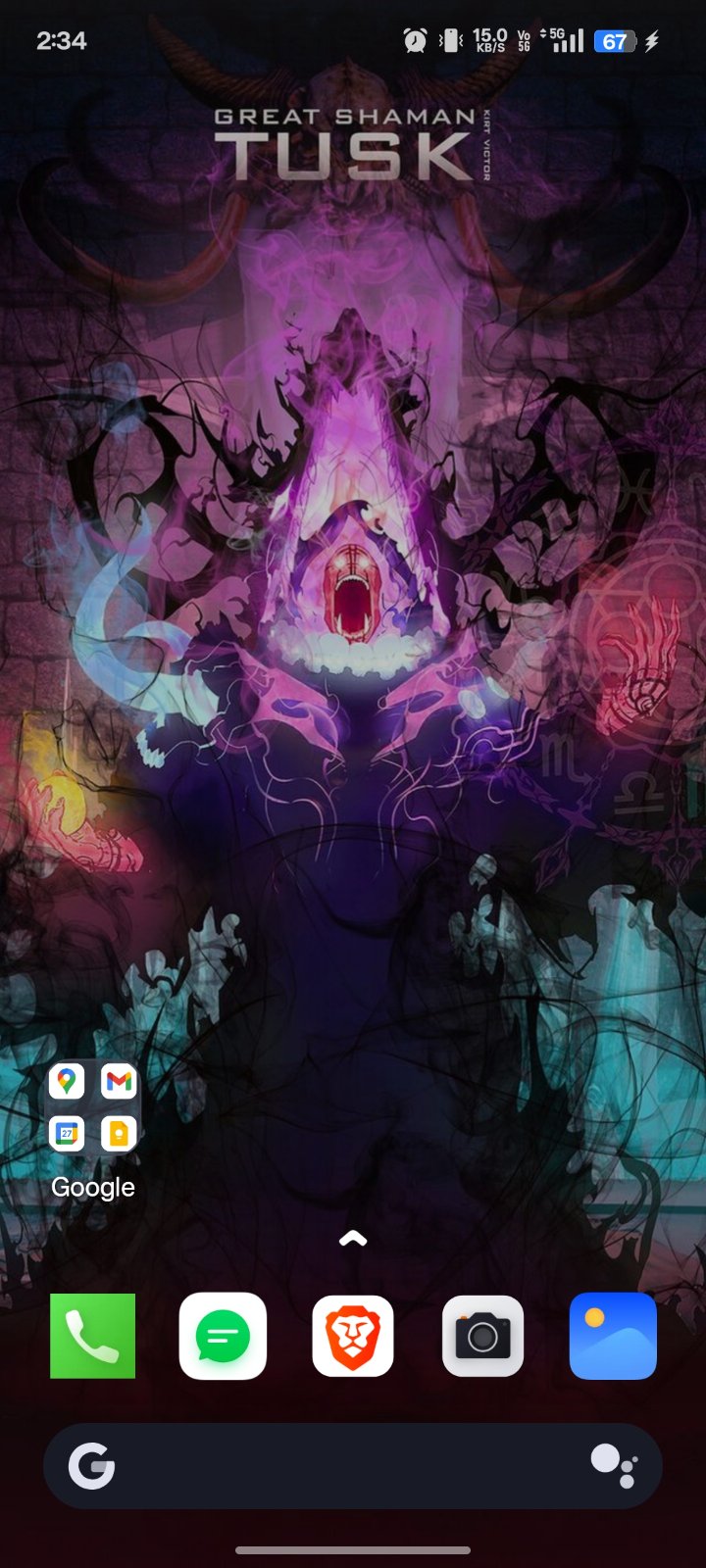Viewport: 706px width, 1568px height.
Task: Open the Google apps folder
Action: (93, 1107)
